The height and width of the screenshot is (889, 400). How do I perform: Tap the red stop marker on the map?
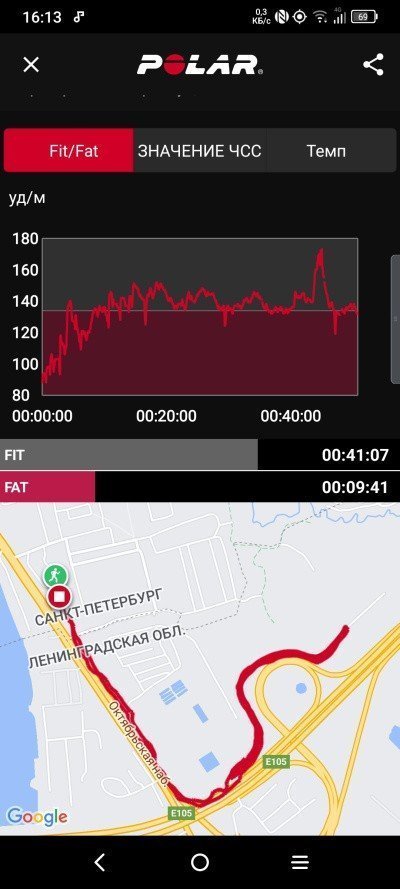coord(59,596)
